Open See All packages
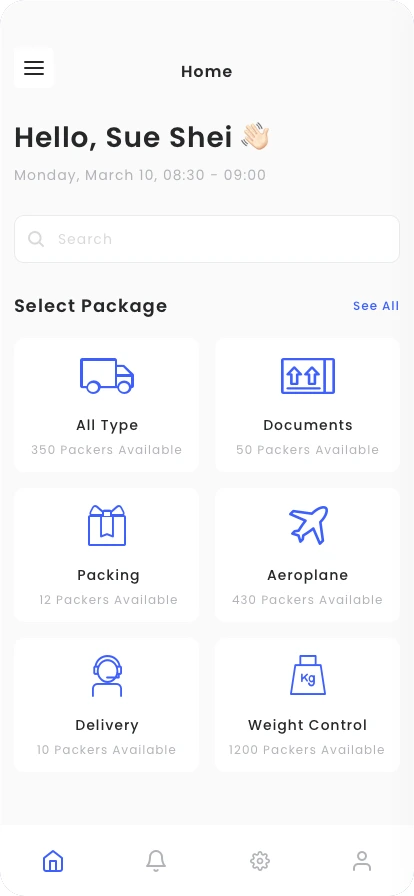Screen dimensions: 414x896 [376, 306]
